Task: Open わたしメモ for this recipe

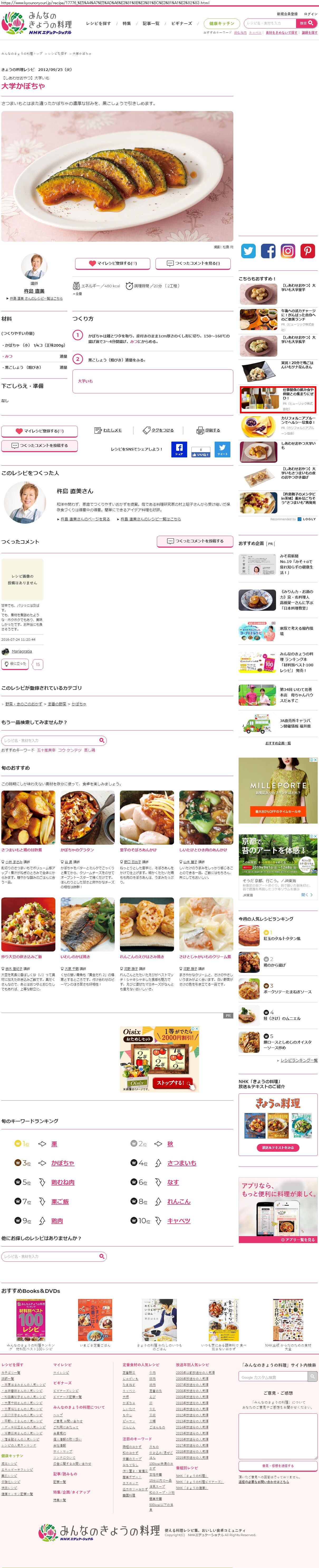Action: tap(109, 430)
